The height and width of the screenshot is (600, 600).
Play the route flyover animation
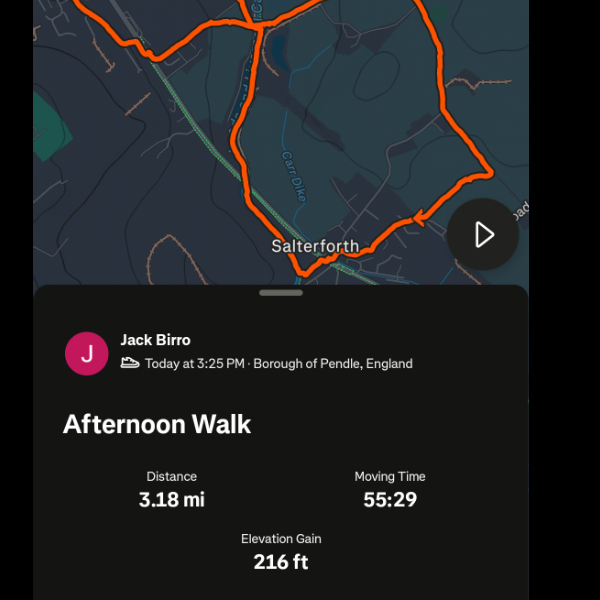(483, 235)
